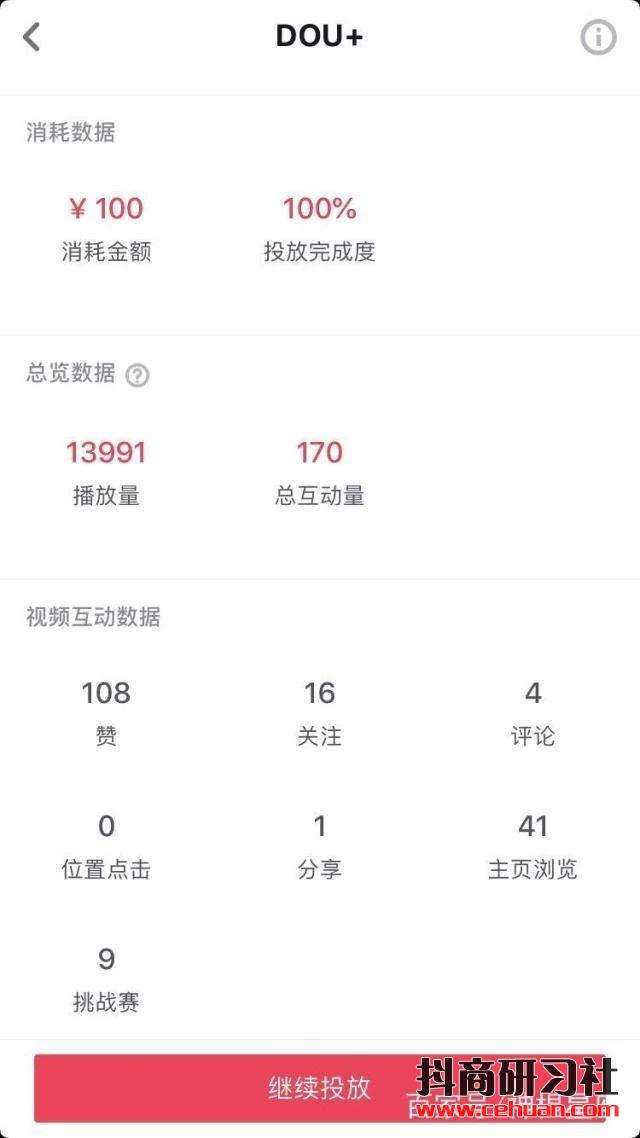
Task: Open the info icon in the header
Action: click(x=598, y=38)
